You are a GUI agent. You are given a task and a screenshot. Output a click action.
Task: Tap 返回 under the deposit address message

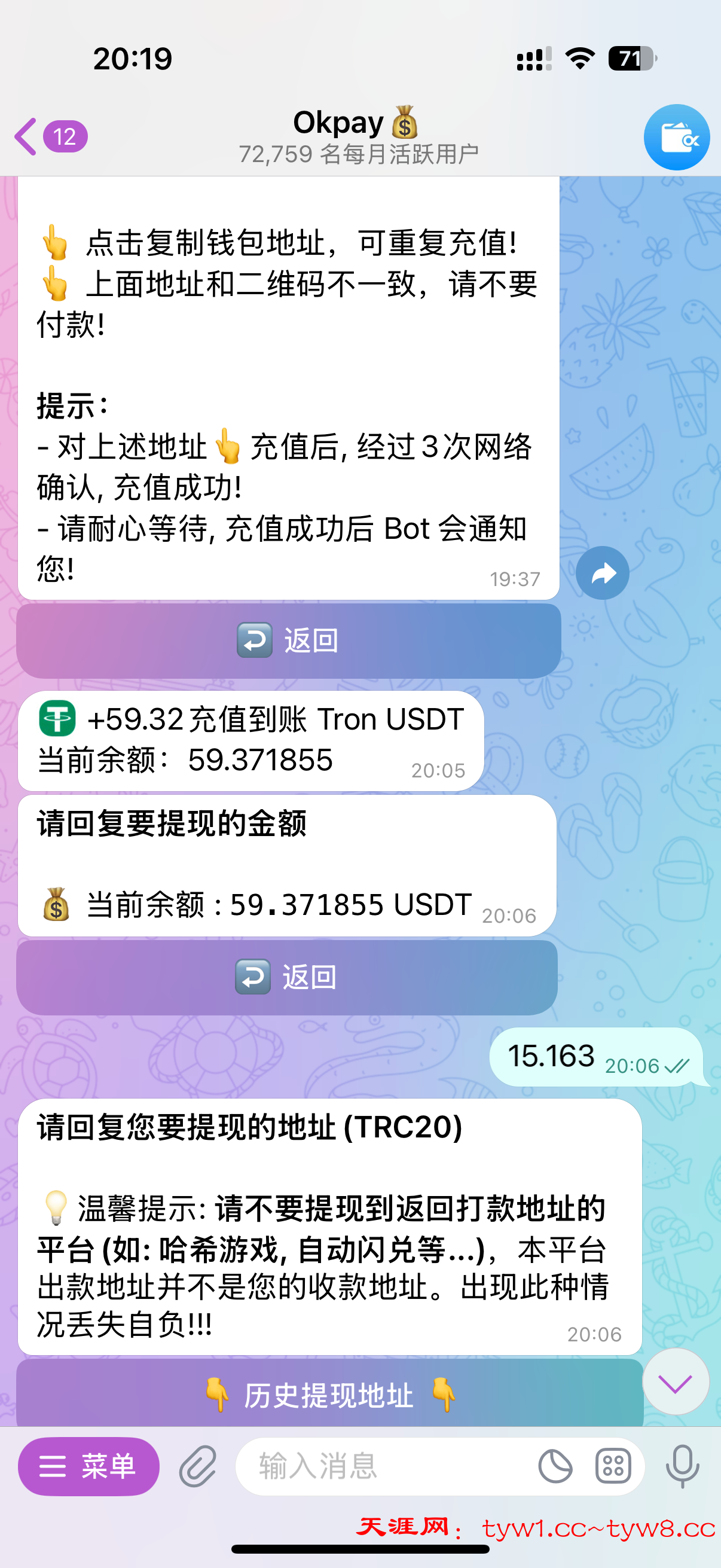click(x=288, y=641)
